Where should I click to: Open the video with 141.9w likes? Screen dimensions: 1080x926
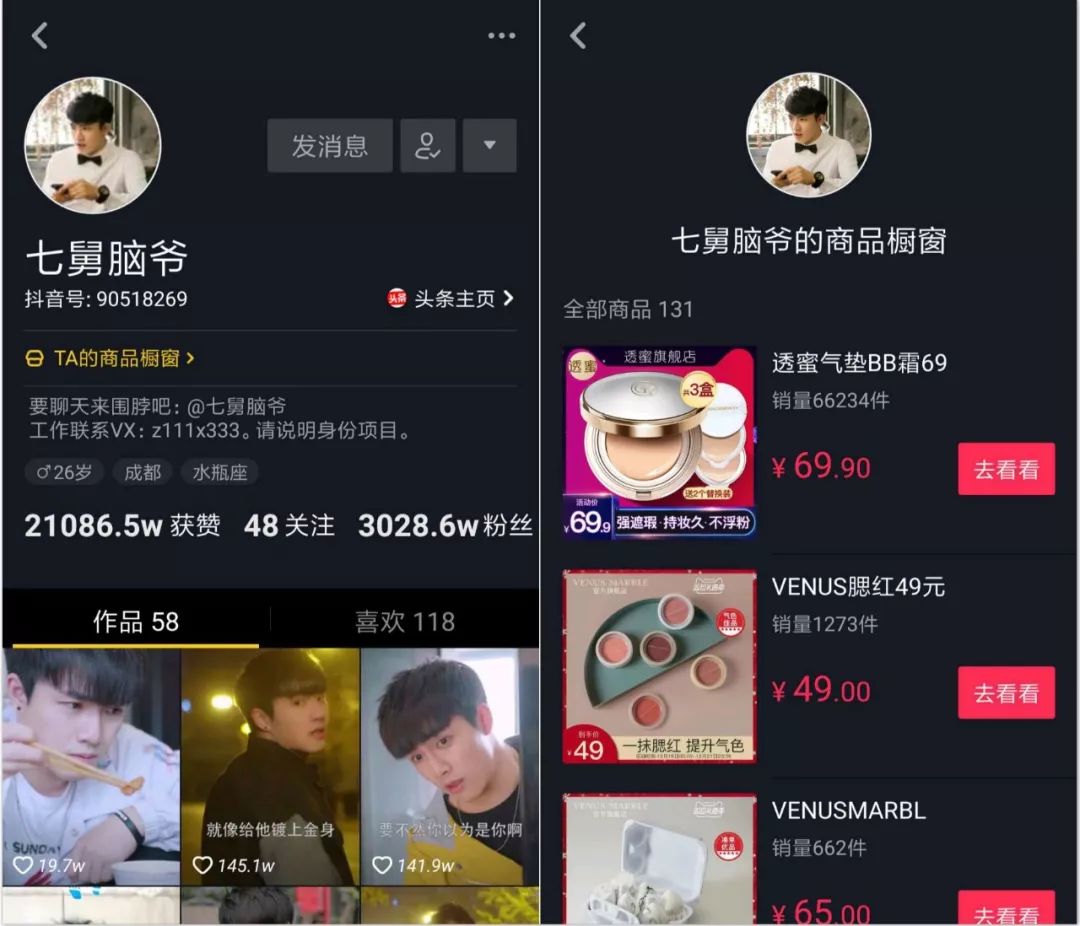click(450, 767)
